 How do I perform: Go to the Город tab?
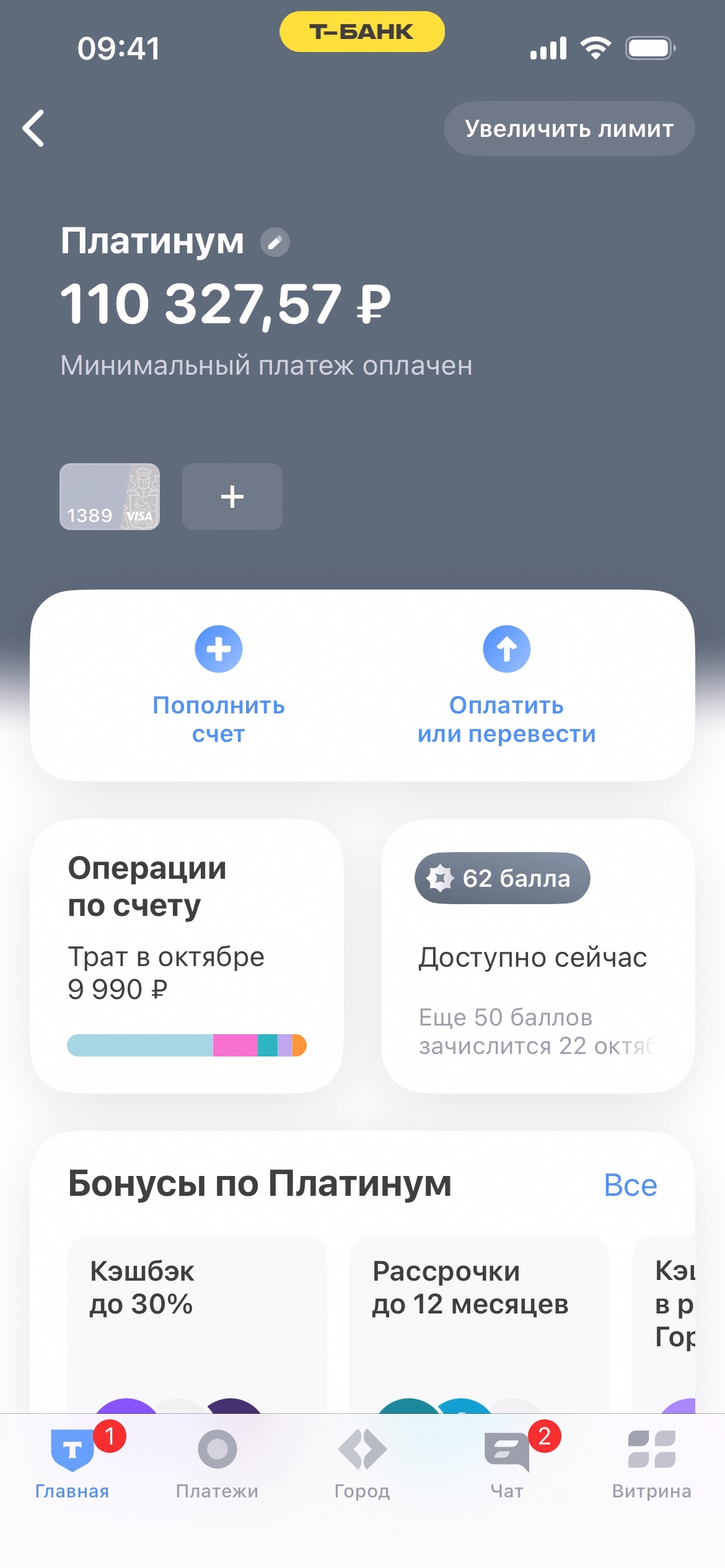(x=362, y=1463)
